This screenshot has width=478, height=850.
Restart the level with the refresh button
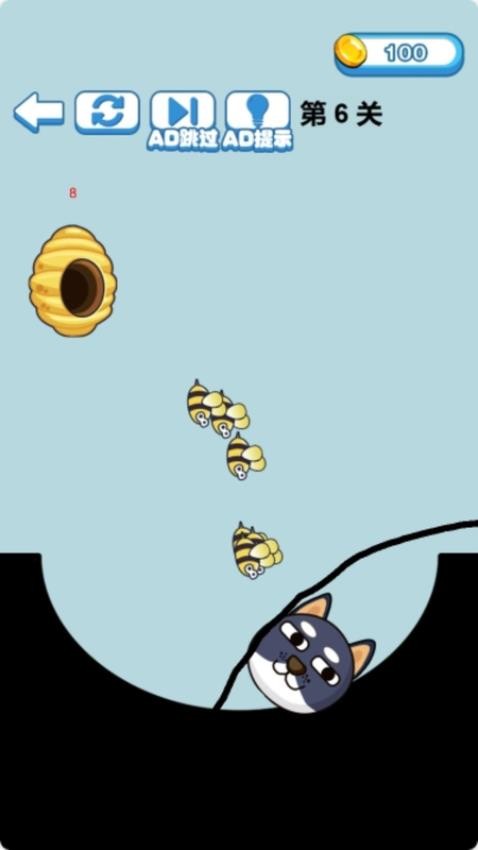[107, 112]
